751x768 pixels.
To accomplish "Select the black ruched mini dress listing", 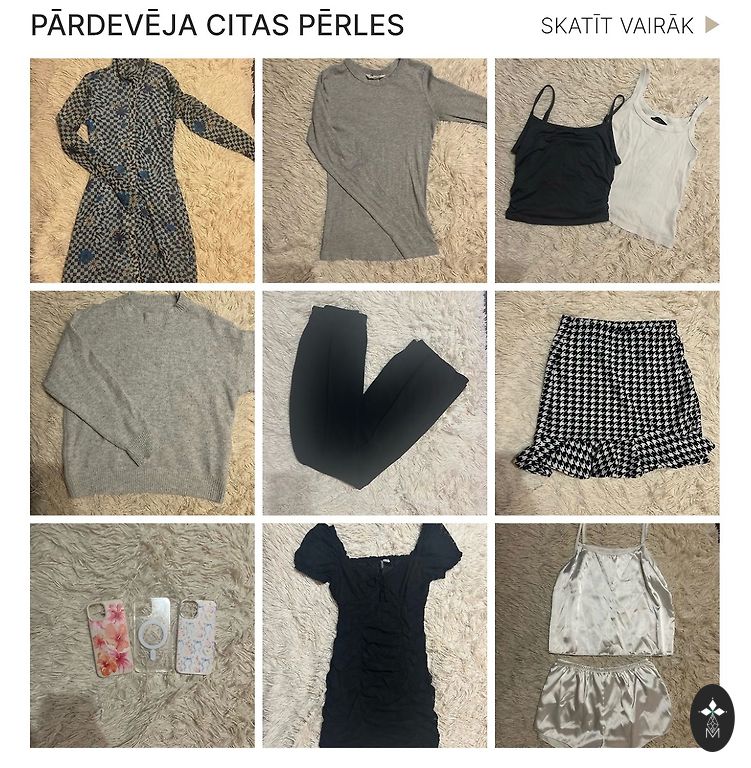I will (375, 635).
